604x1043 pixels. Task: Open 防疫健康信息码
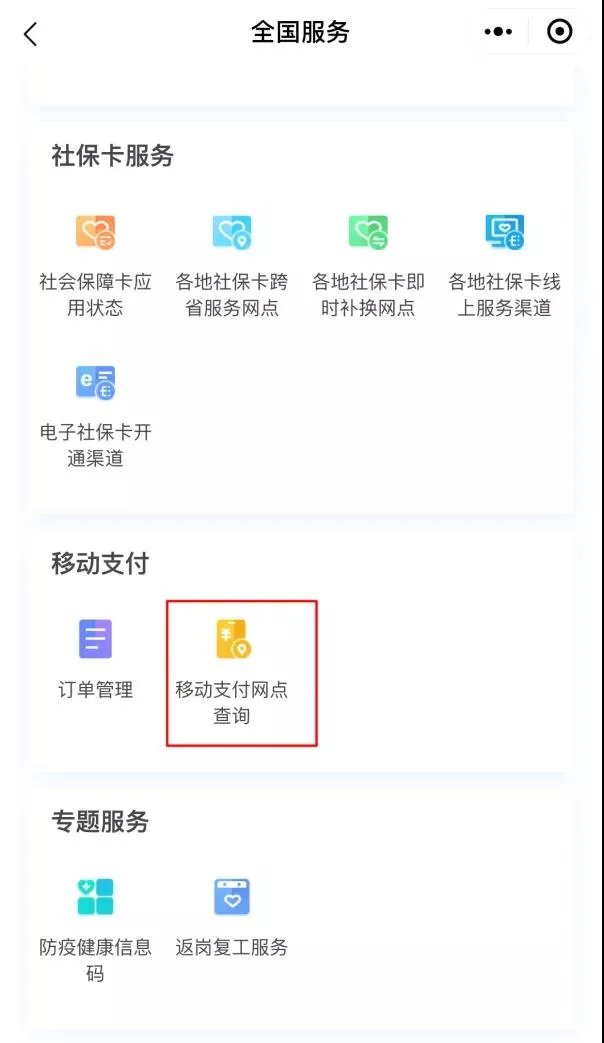click(95, 927)
